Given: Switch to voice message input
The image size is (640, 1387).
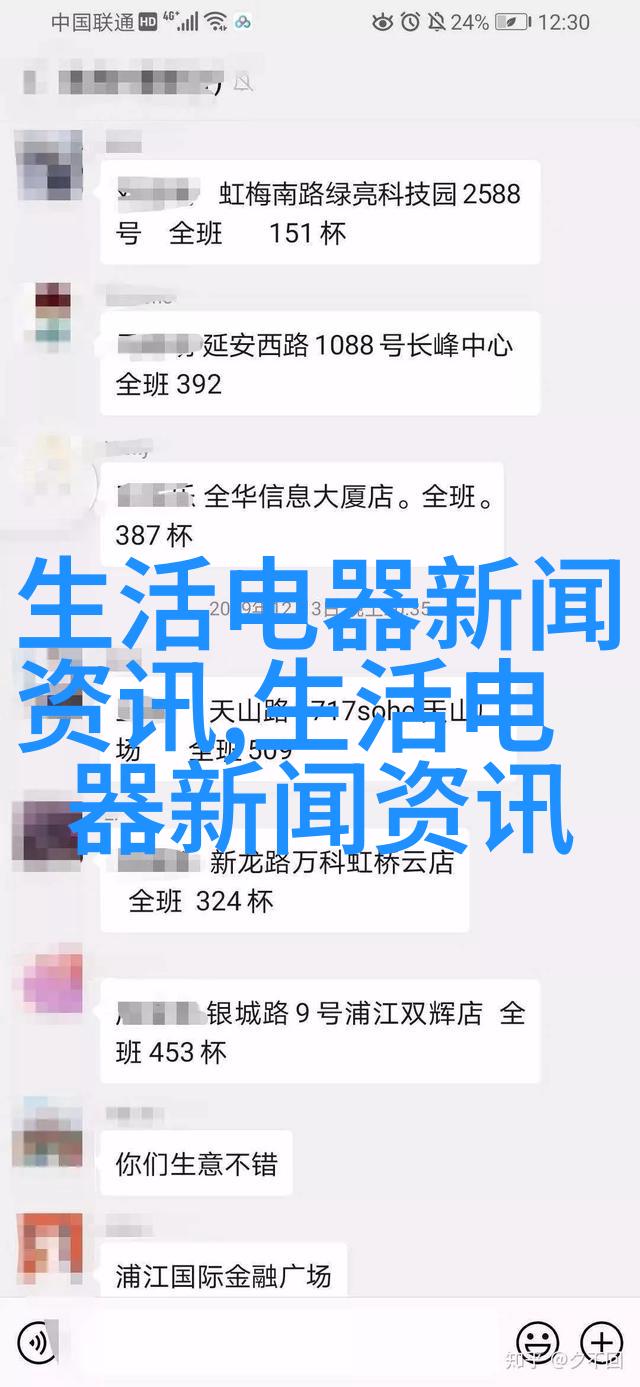Looking at the screenshot, I should coord(38,1341).
